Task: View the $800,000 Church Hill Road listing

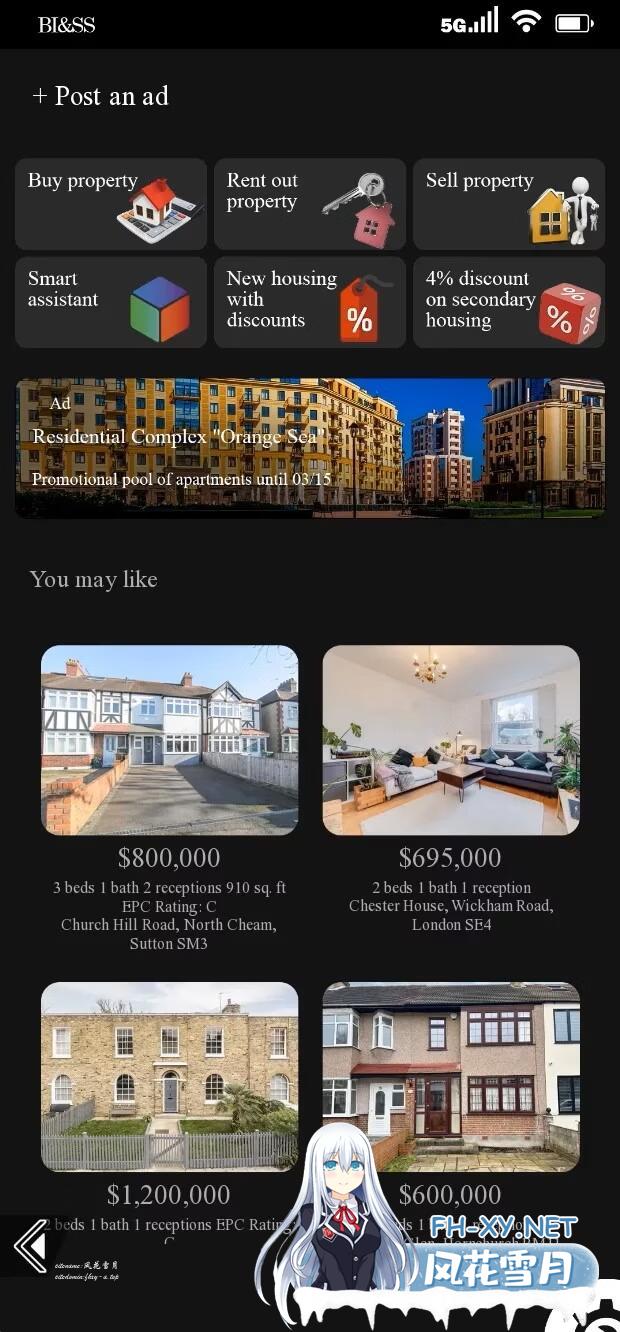Action: (169, 740)
